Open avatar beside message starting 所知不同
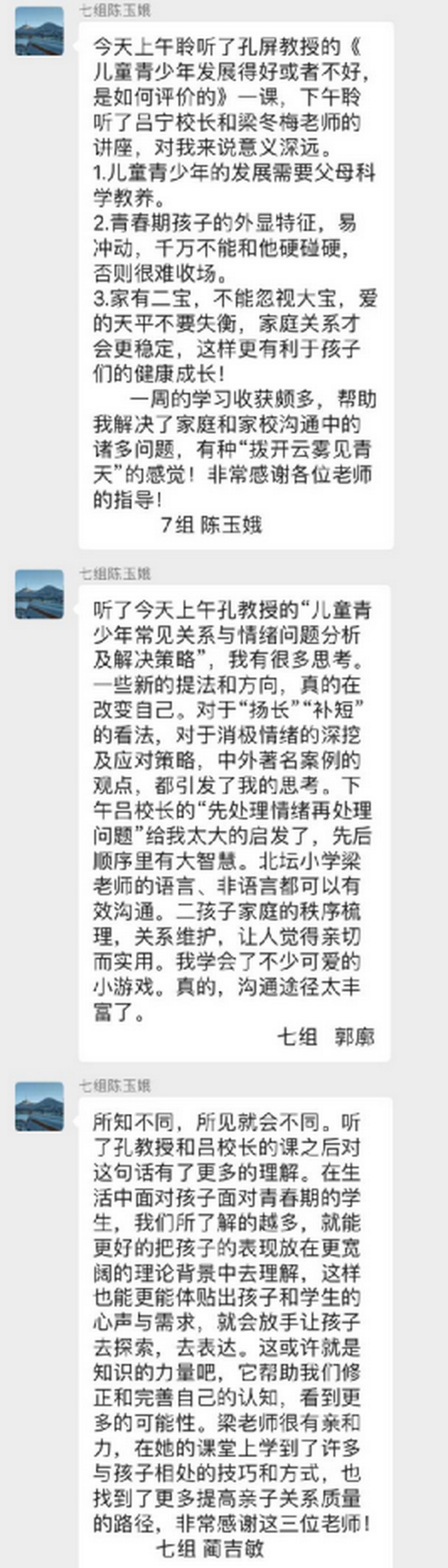 pos(39,1107)
